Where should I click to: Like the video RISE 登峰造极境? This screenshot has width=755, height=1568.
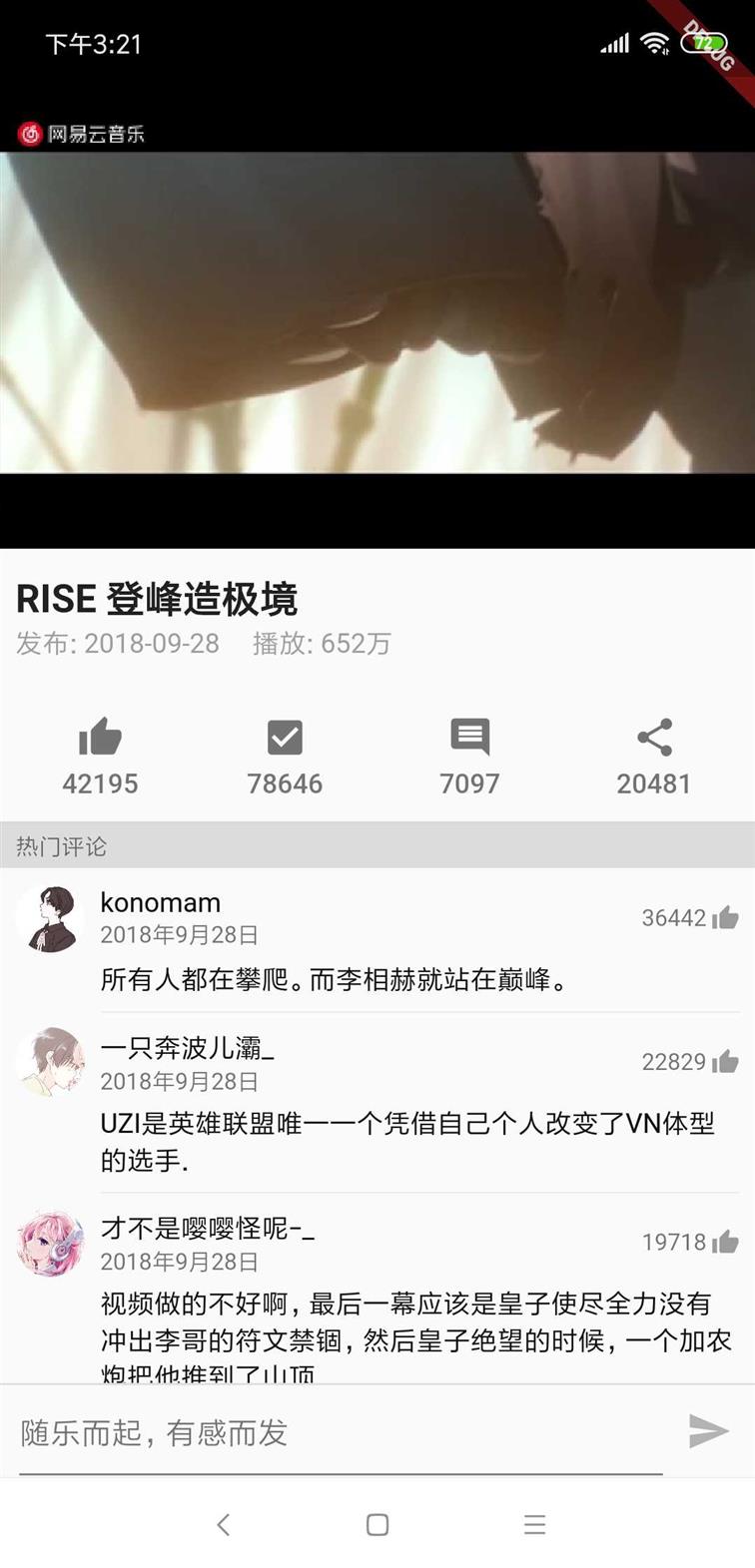pyautogui.click(x=100, y=739)
